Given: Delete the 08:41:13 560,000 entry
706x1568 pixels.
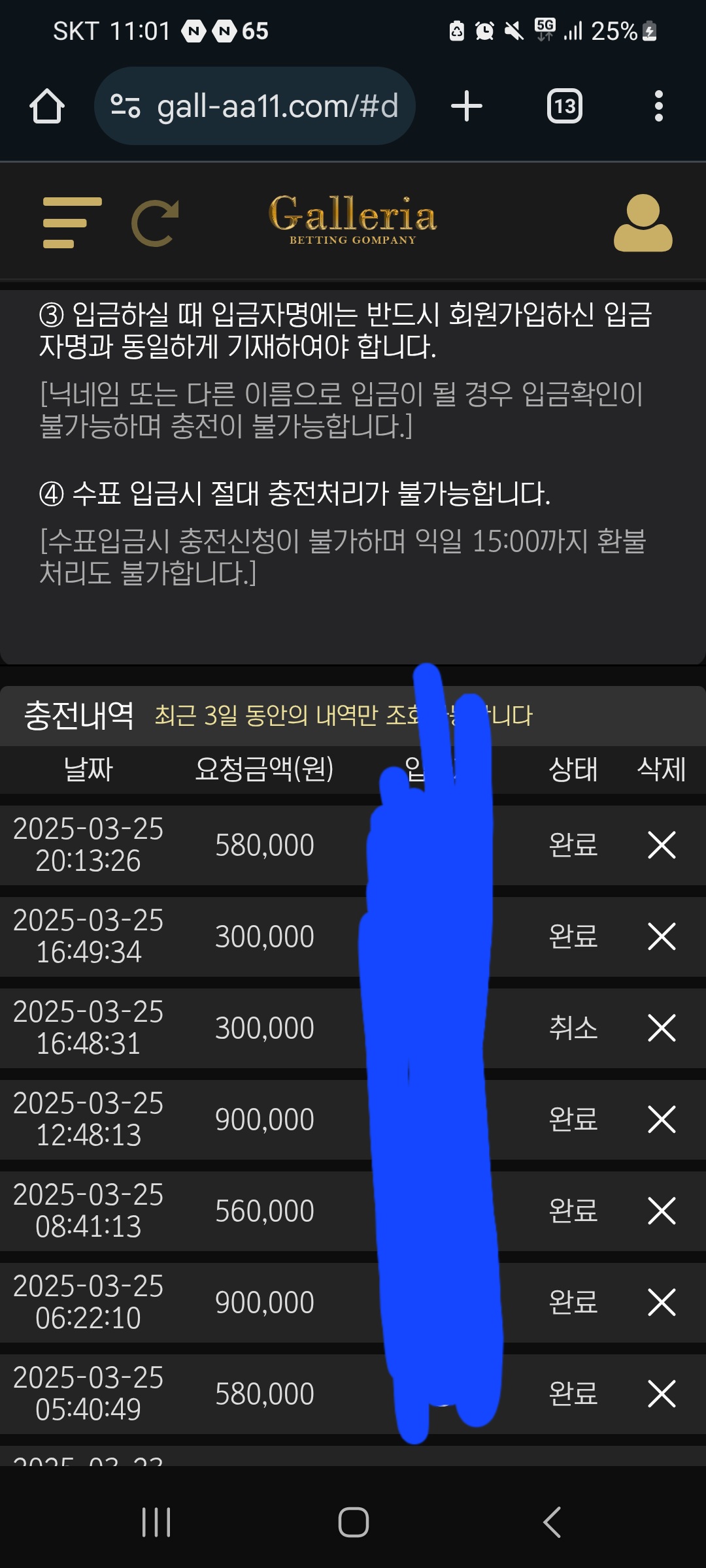Looking at the screenshot, I should [661, 1211].
